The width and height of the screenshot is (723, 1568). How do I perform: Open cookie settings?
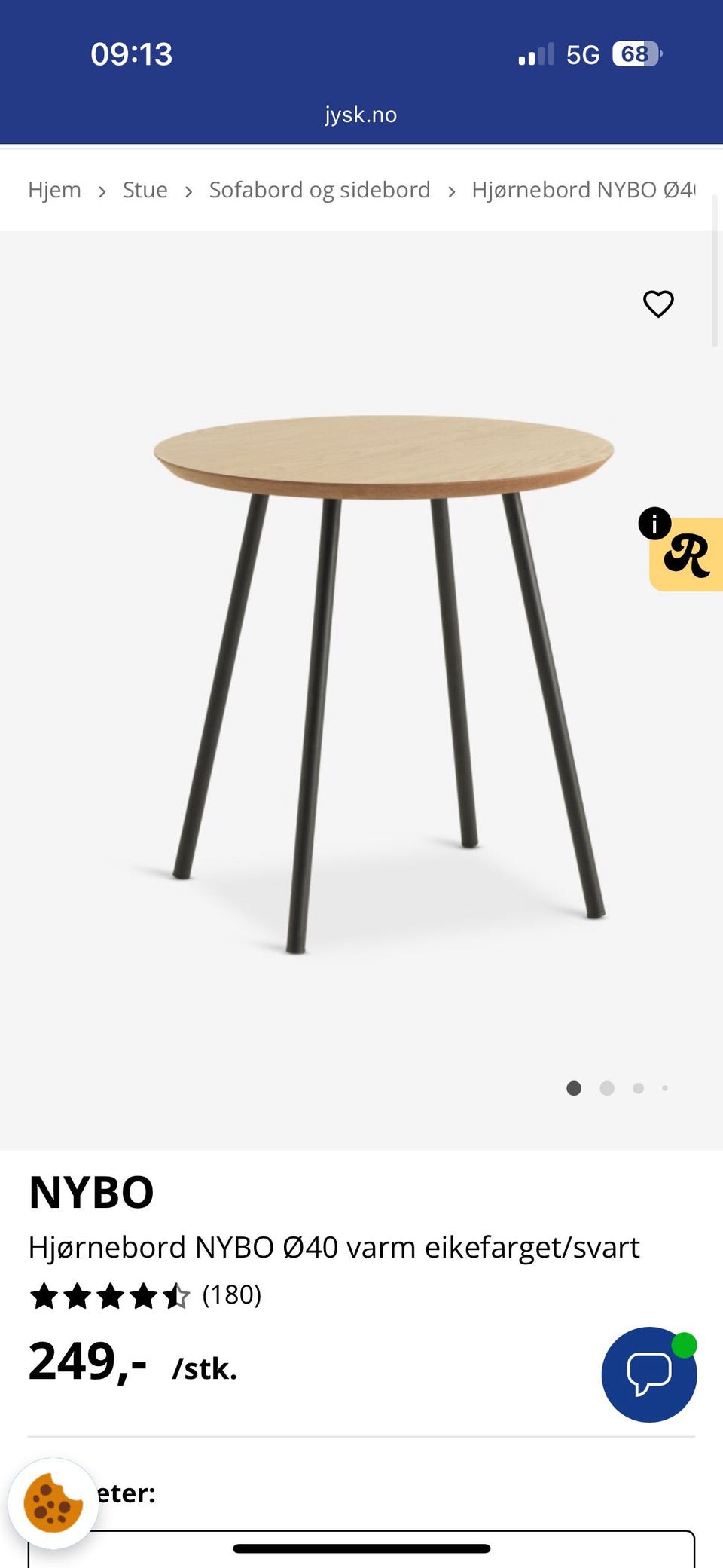click(x=52, y=1503)
